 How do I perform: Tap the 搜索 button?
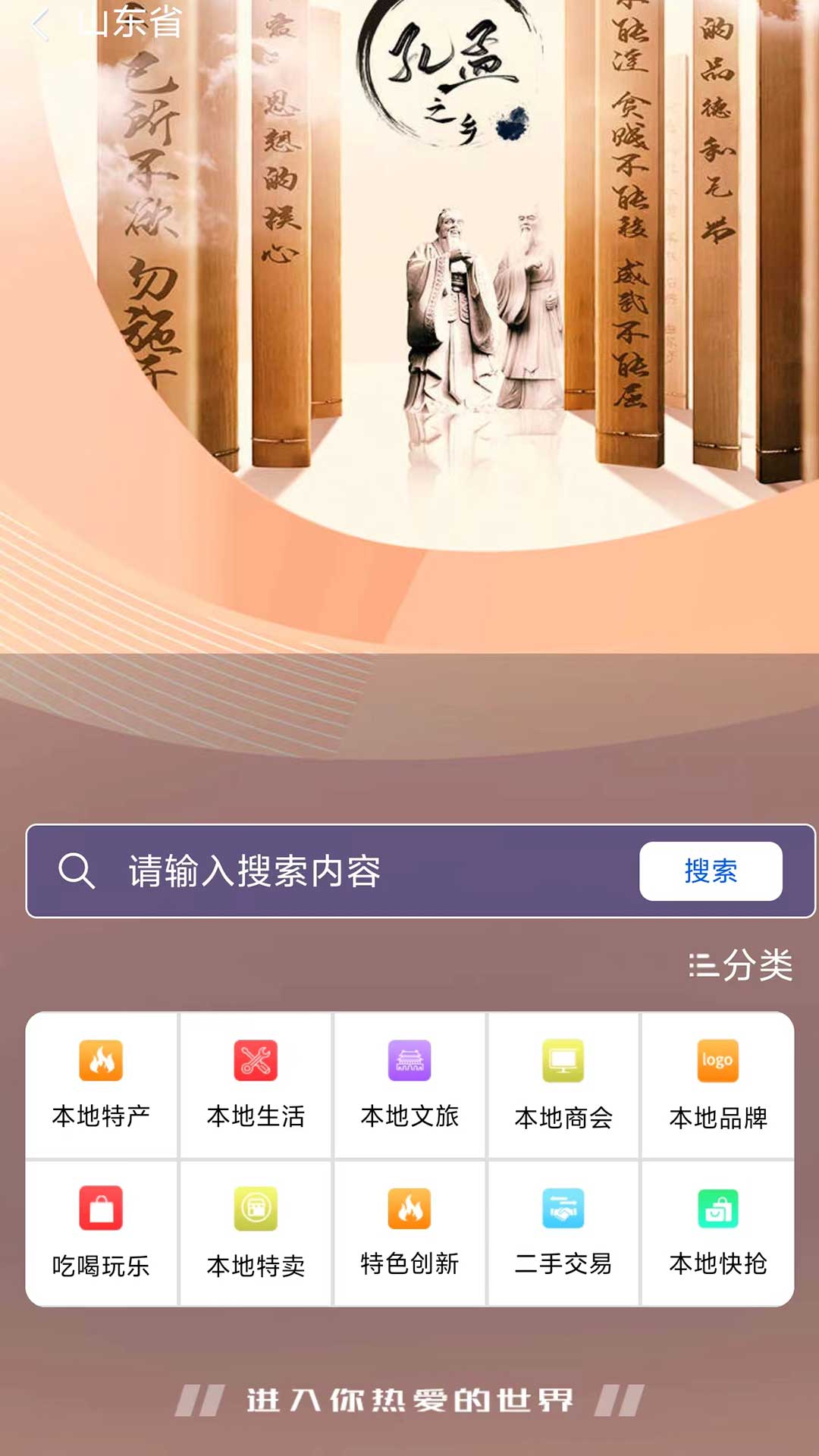click(x=710, y=871)
